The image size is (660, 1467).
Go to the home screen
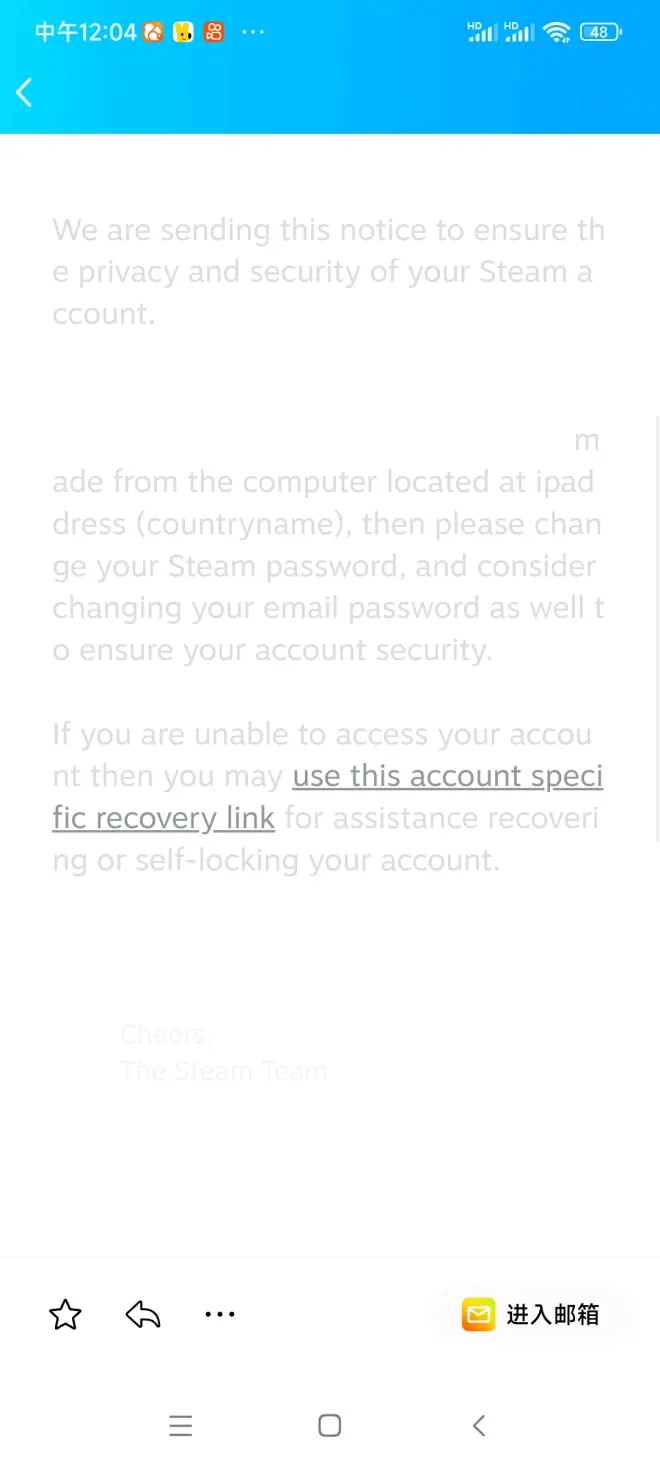coord(330,1425)
